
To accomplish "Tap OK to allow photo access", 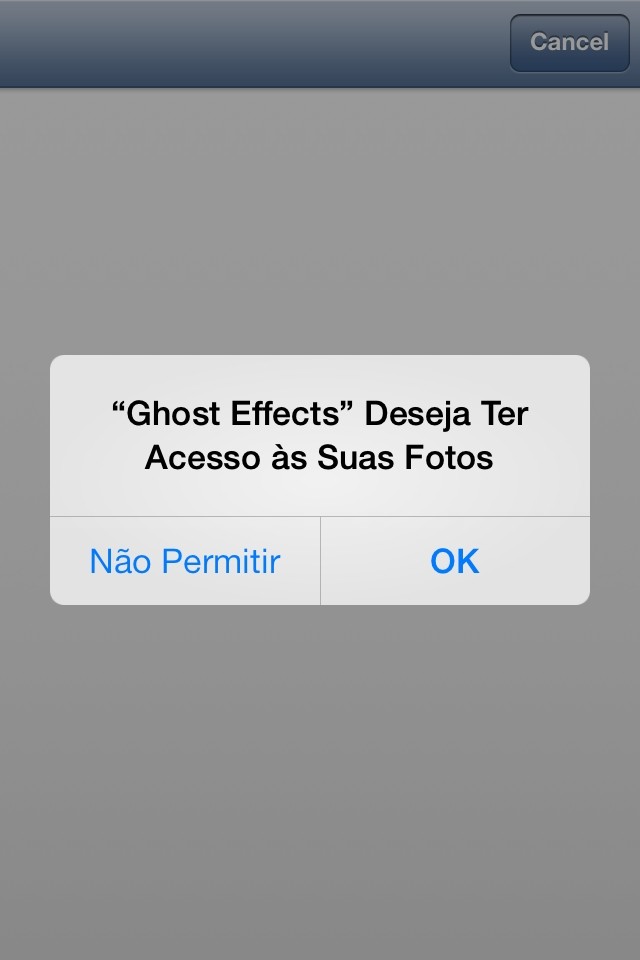I will coord(455,561).
